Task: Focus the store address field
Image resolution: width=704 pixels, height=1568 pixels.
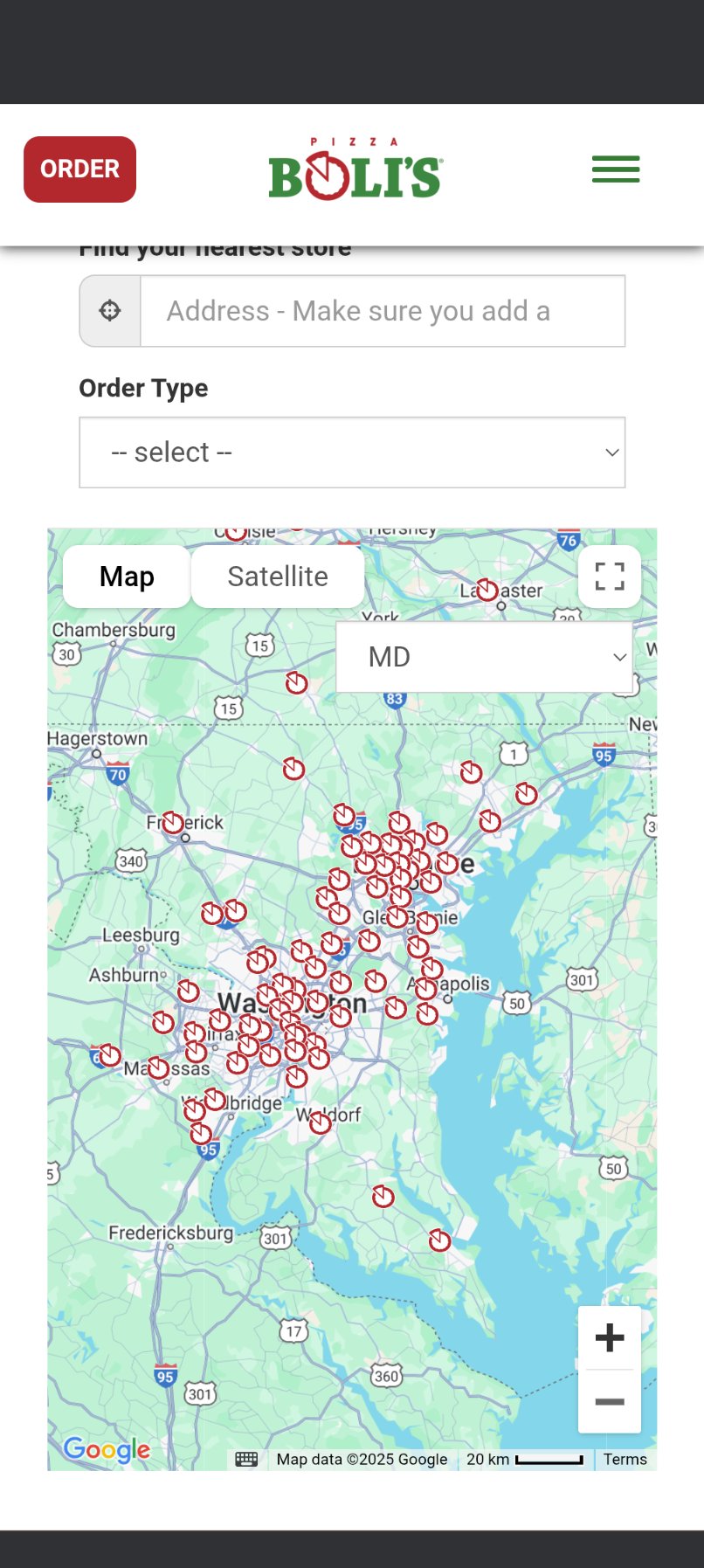Action: click(x=383, y=311)
